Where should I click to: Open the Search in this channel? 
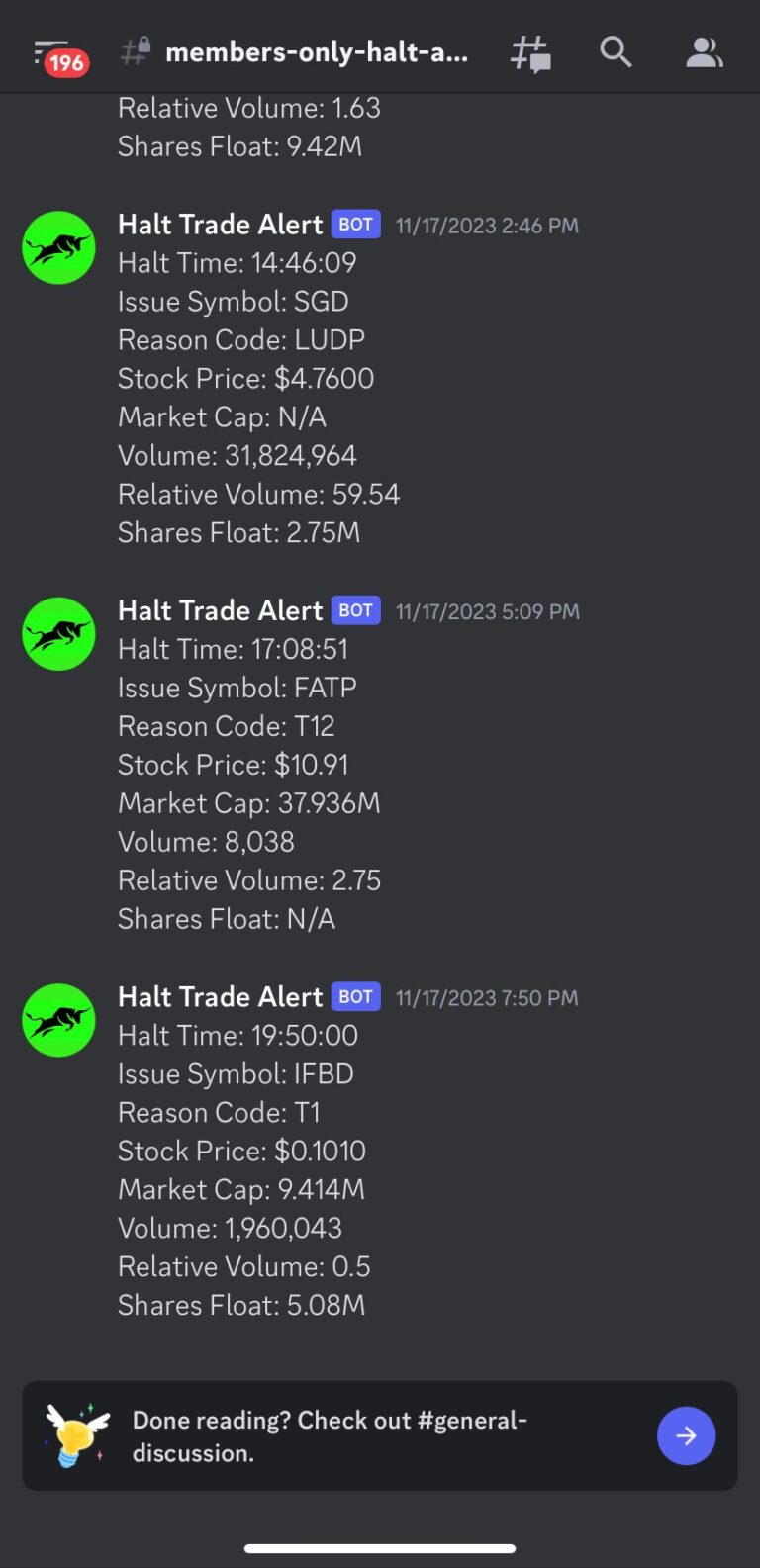coord(616,52)
